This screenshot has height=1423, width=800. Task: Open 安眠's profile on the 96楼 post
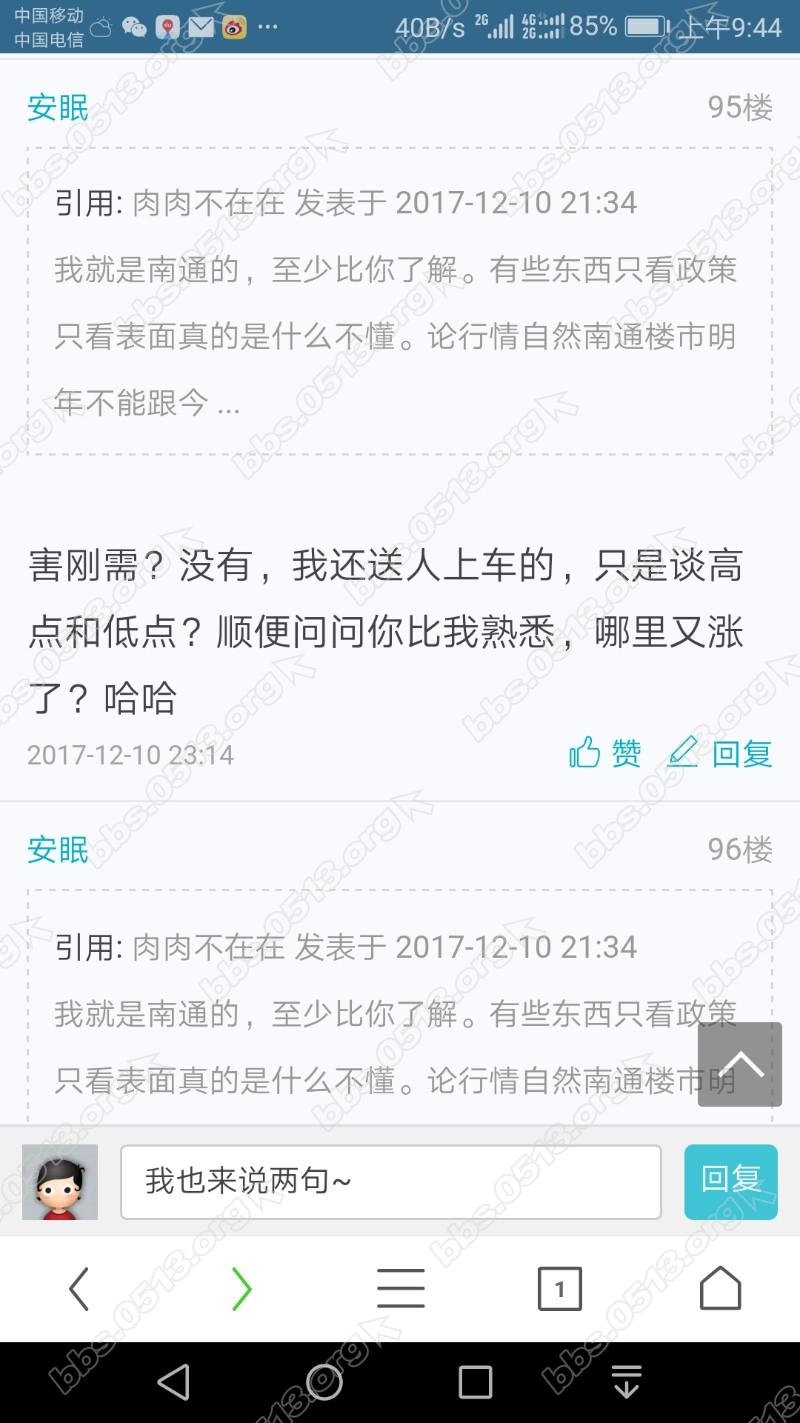tap(58, 850)
